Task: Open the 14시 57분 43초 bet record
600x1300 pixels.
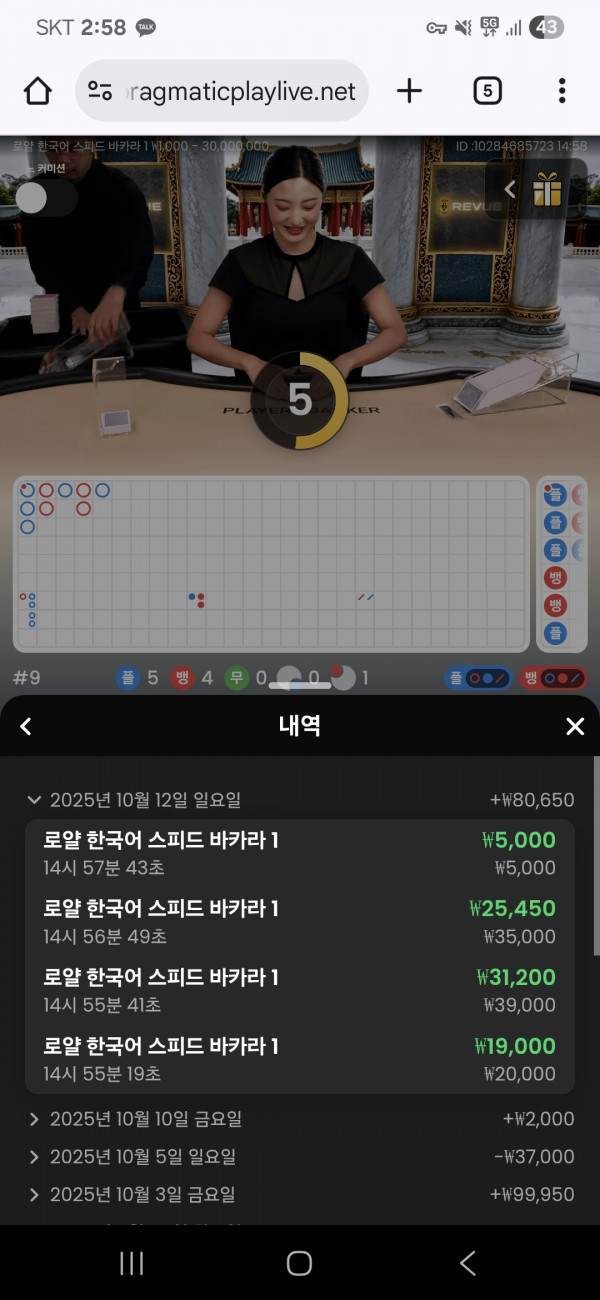Action: (x=299, y=853)
